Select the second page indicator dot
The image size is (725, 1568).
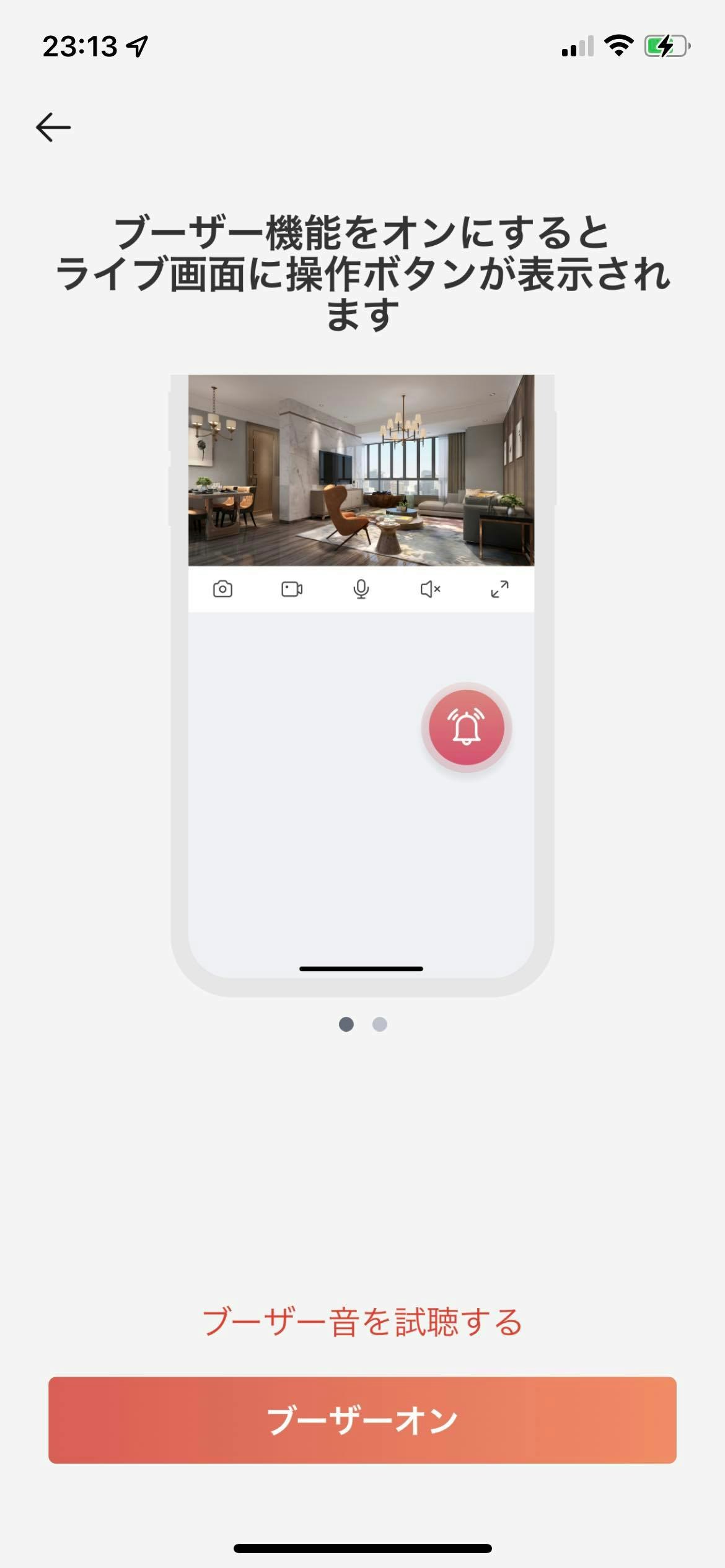pyautogui.click(x=380, y=1024)
